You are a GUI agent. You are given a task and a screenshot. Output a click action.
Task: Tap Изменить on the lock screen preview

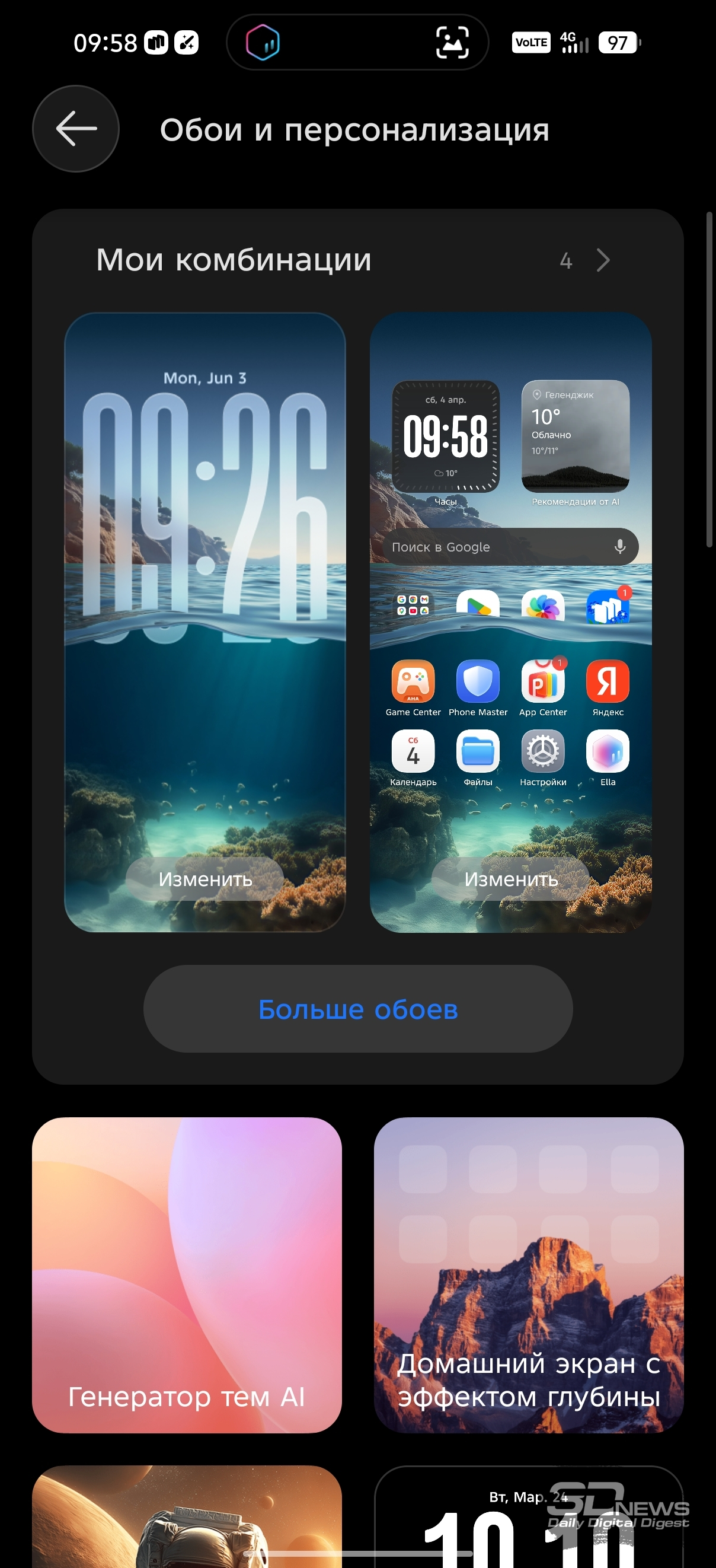pyautogui.click(x=204, y=878)
